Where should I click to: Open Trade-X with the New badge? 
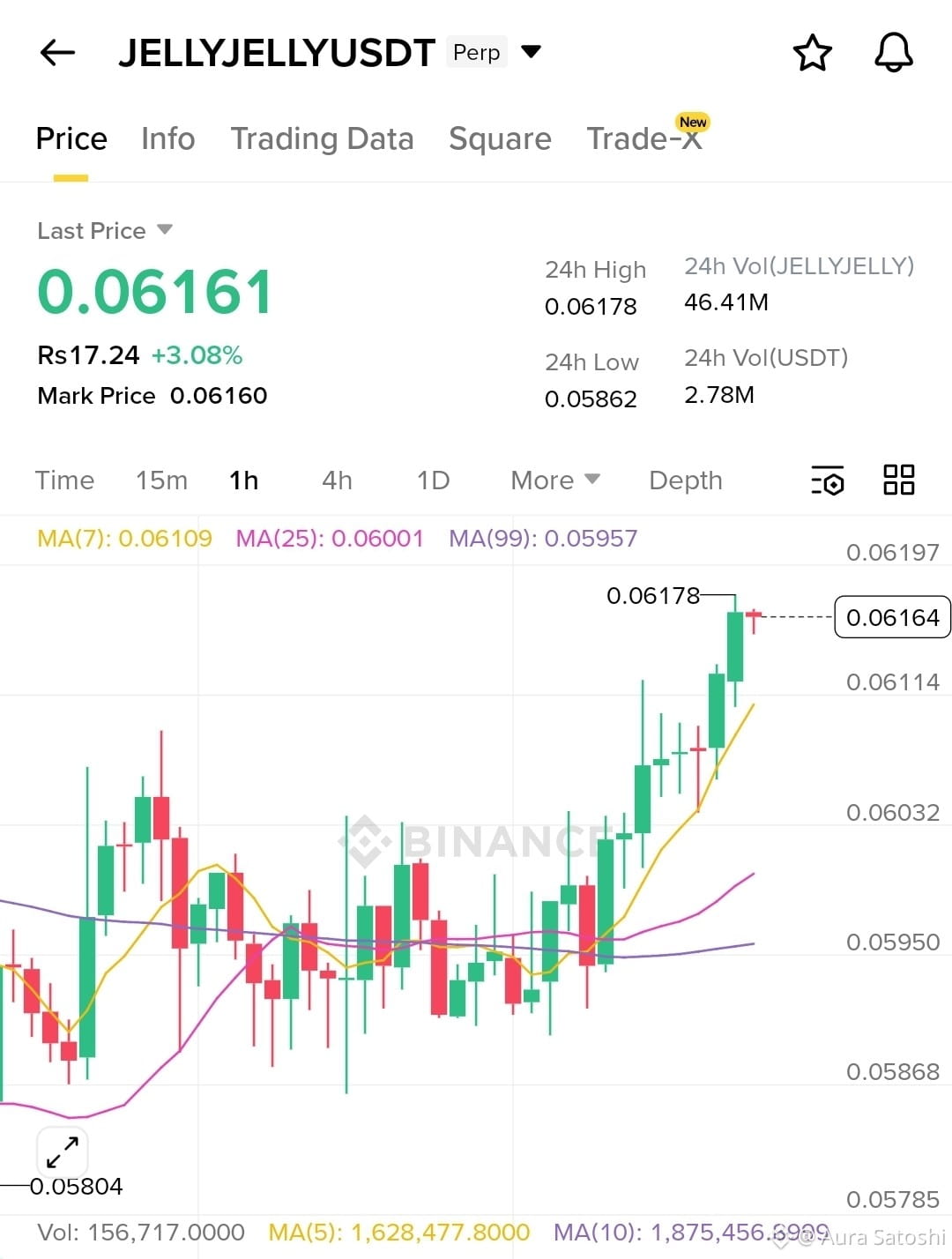click(x=646, y=138)
